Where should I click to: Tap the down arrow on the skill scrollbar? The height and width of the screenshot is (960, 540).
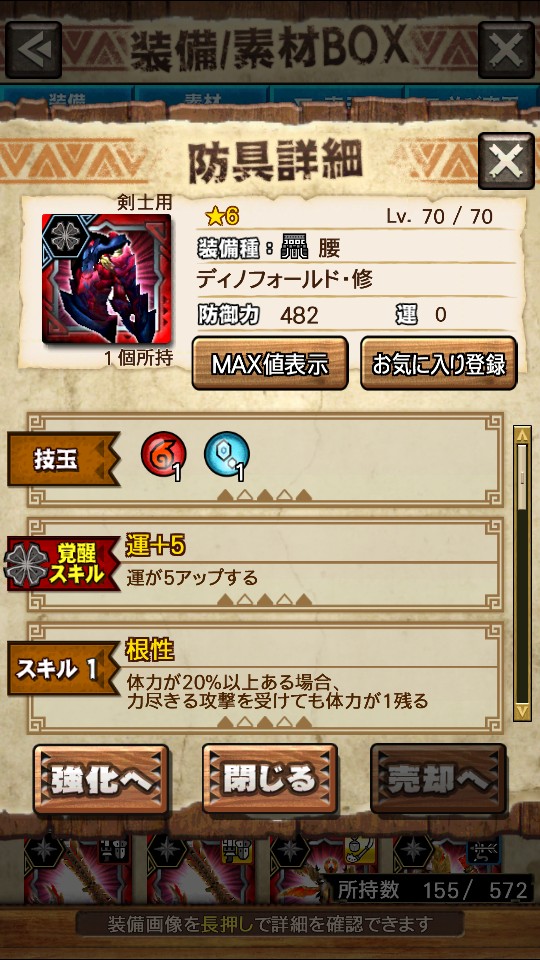(x=522, y=711)
